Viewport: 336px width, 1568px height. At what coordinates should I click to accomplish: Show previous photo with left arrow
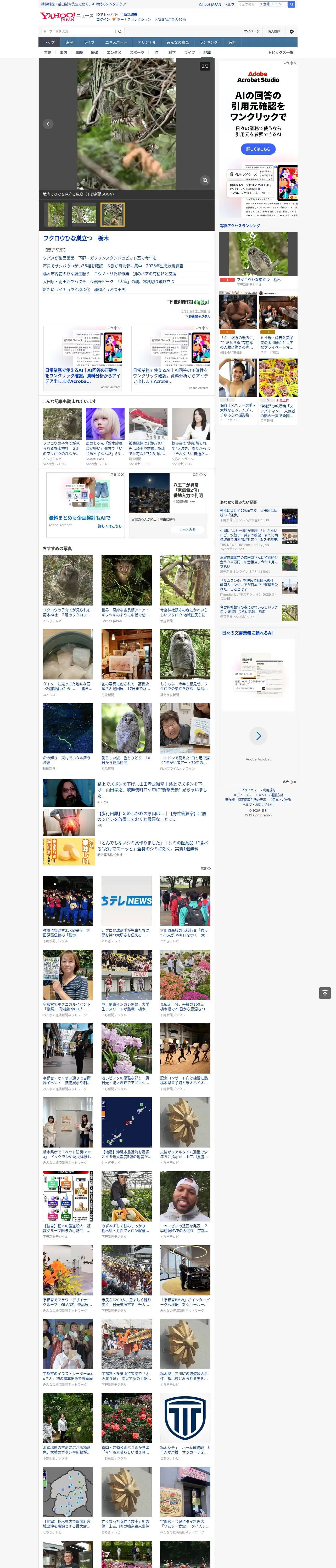(x=48, y=124)
